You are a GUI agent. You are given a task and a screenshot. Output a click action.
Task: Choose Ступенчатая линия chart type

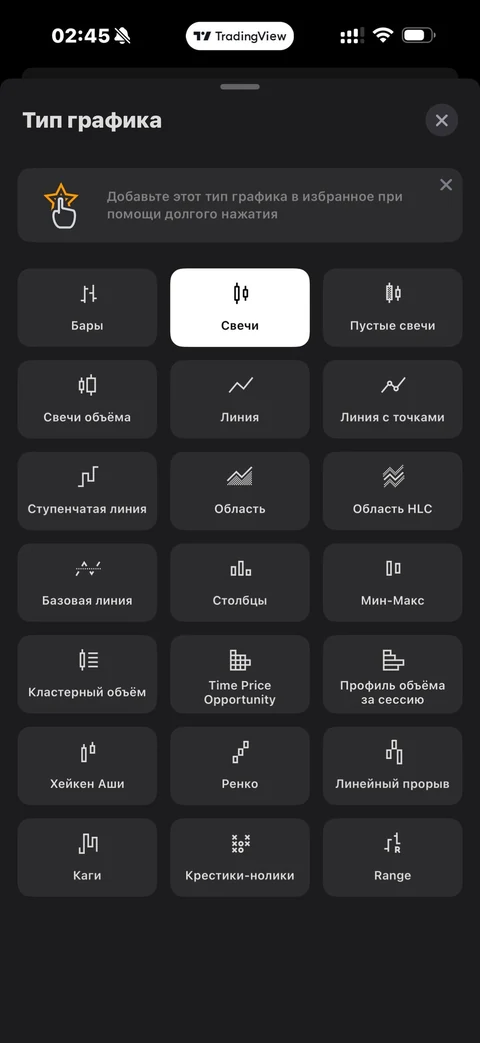[x=87, y=491]
